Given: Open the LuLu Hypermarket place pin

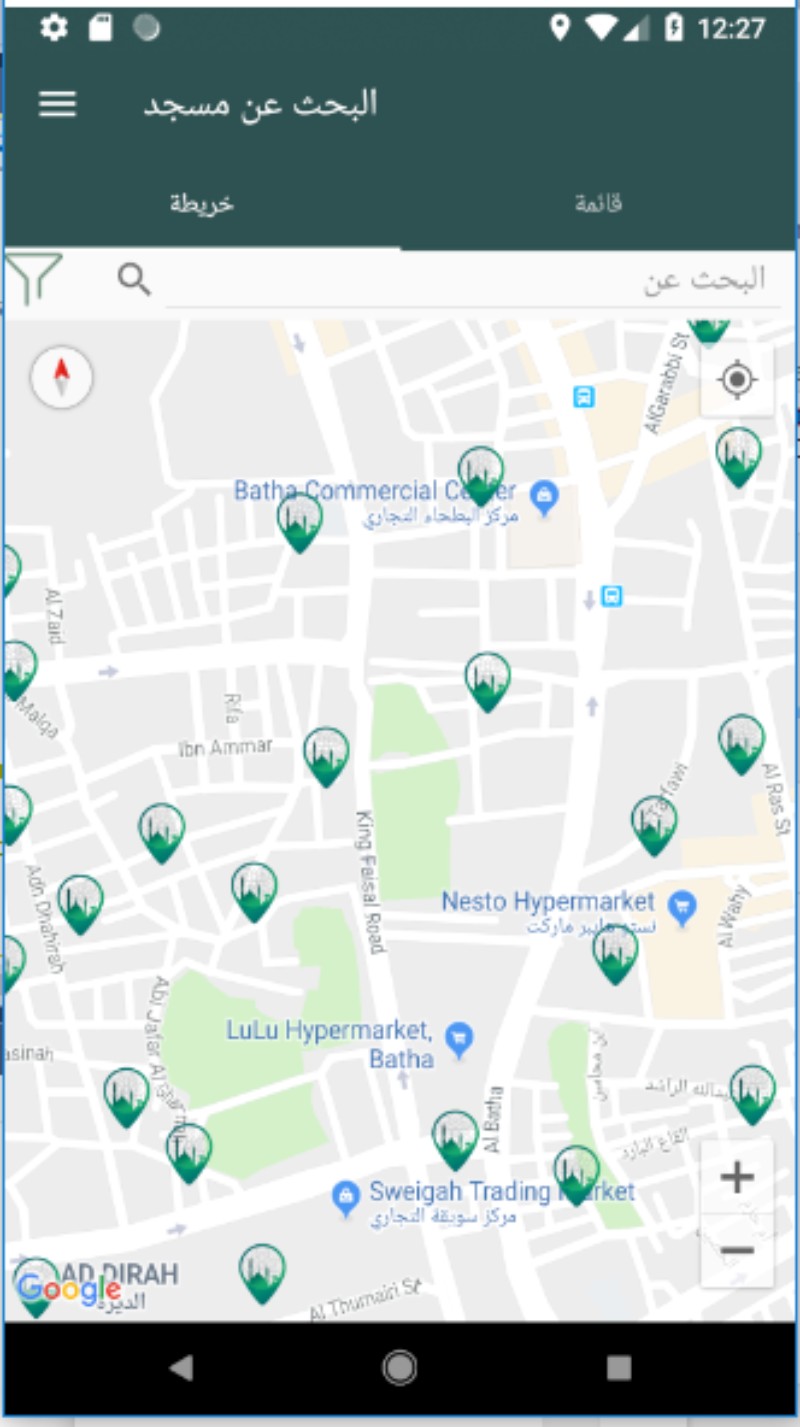Looking at the screenshot, I should pyautogui.click(x=459, y=1035).
